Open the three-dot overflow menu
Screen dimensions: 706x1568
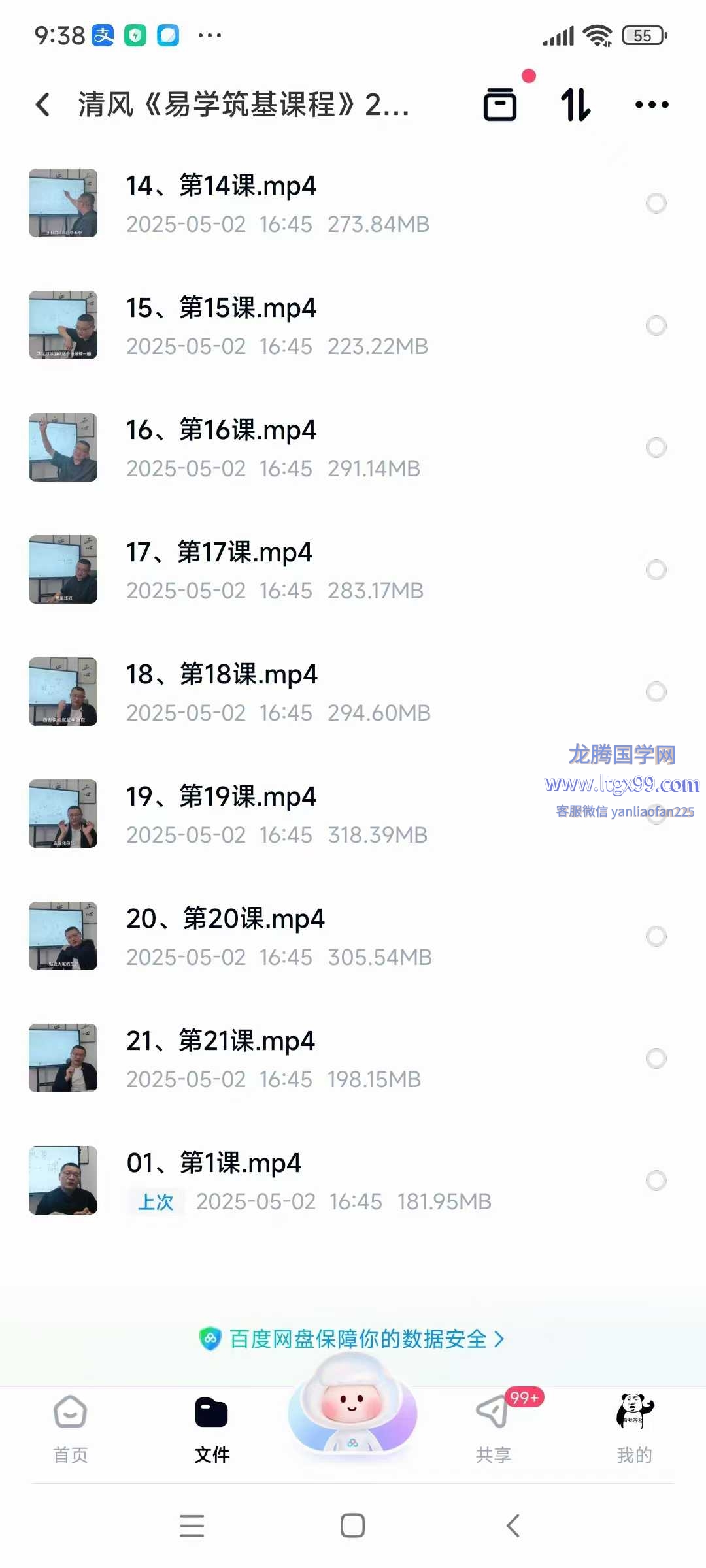coord(652,105)
